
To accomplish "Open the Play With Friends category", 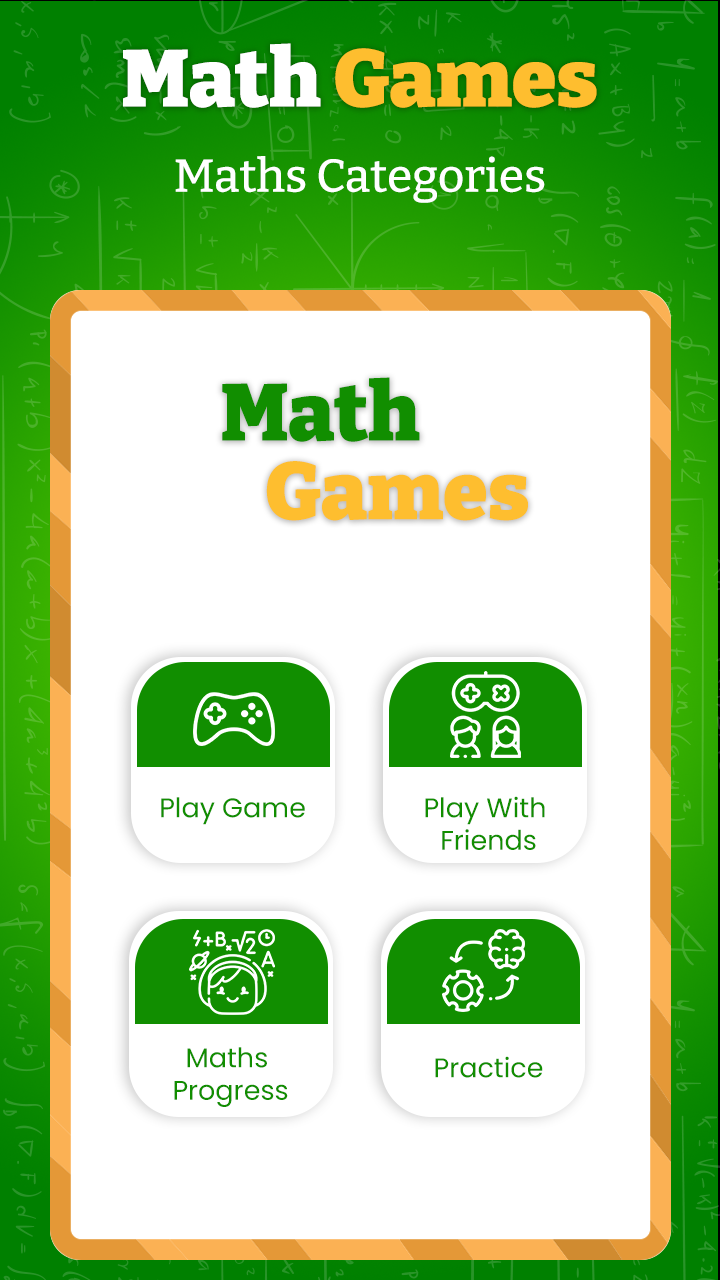I will click(484, 760).
